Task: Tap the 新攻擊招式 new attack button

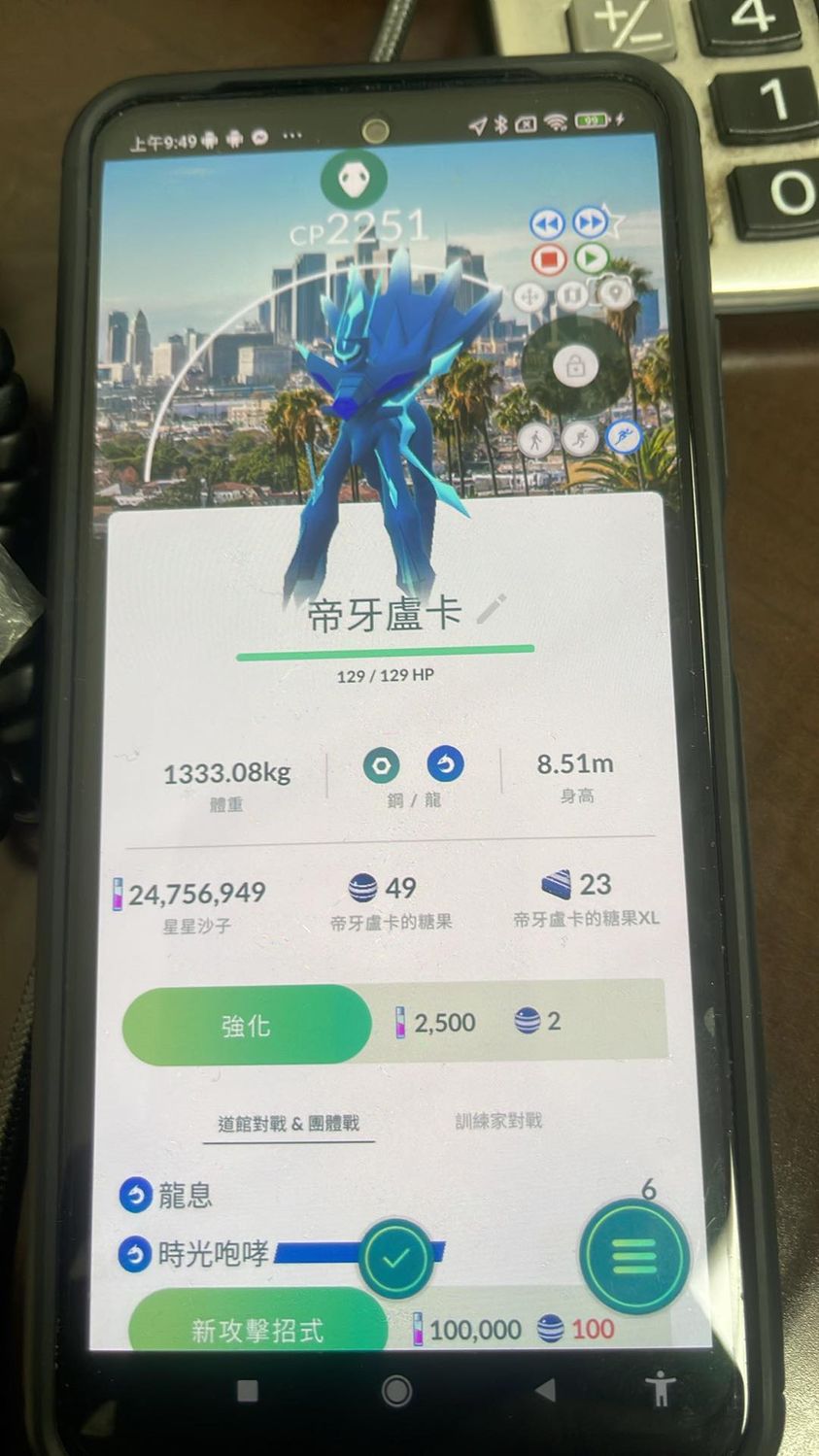Action: (x=256, y=1328)
